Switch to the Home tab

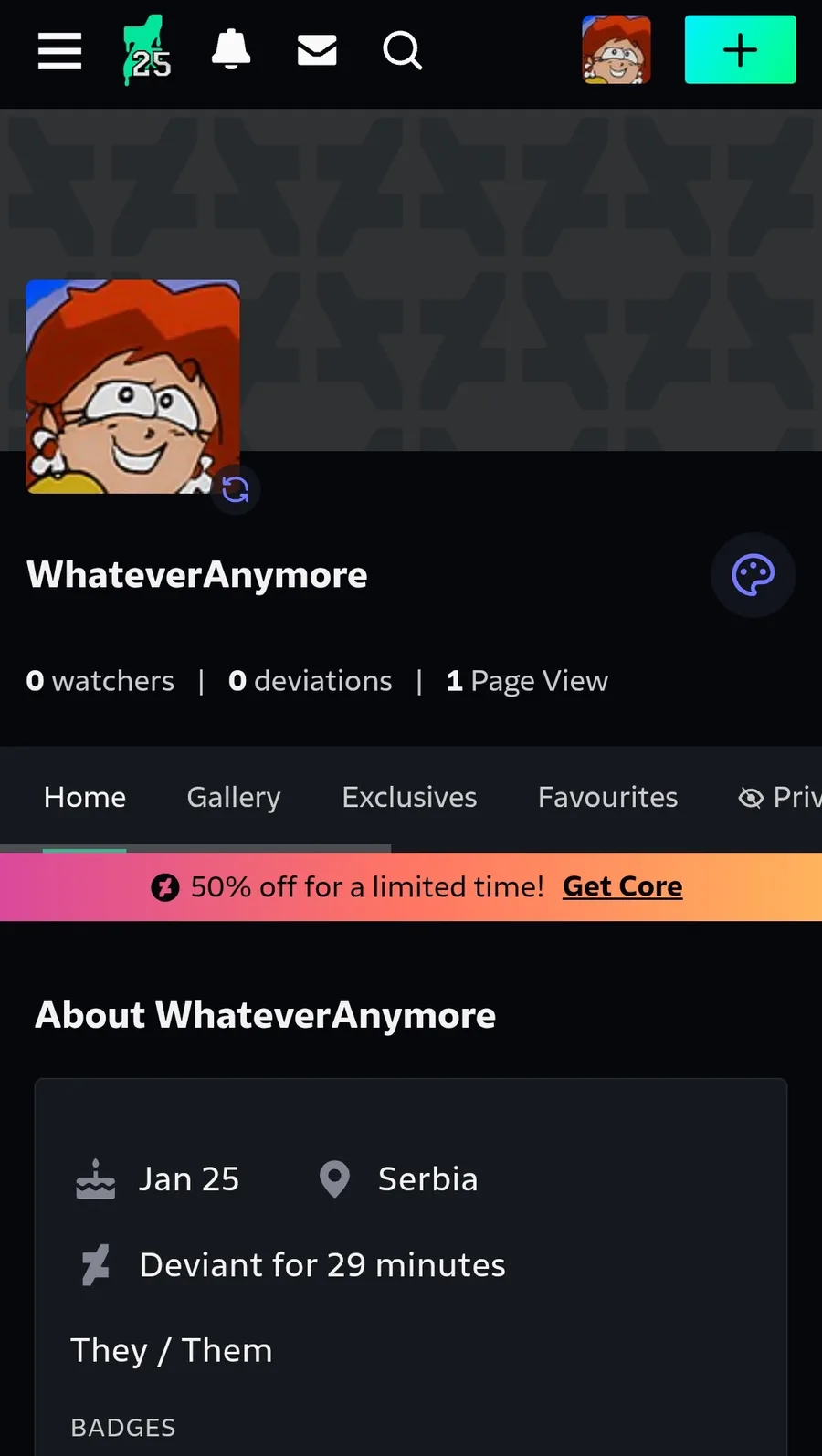click(x=85, y=797)
